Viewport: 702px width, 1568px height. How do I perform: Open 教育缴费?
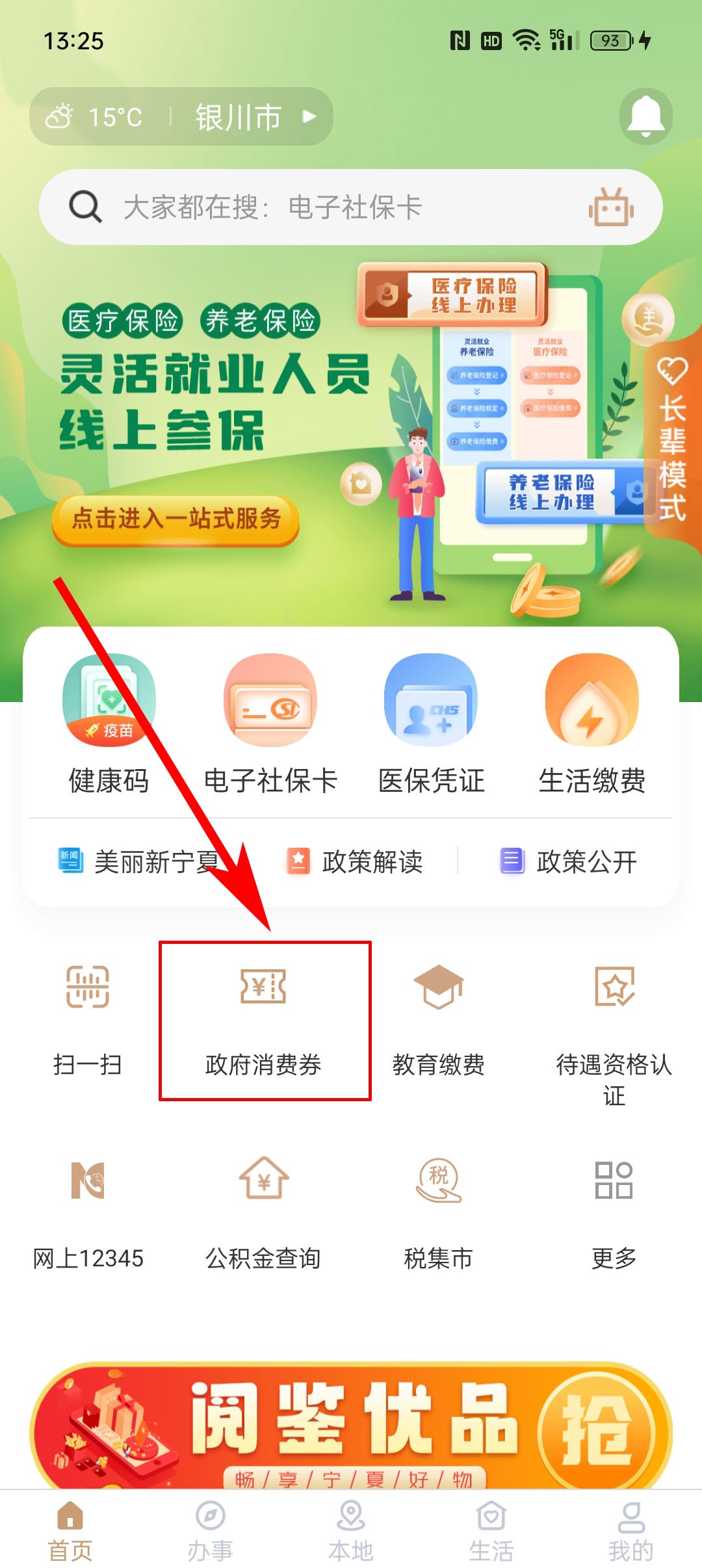(x=439, y=1018)
